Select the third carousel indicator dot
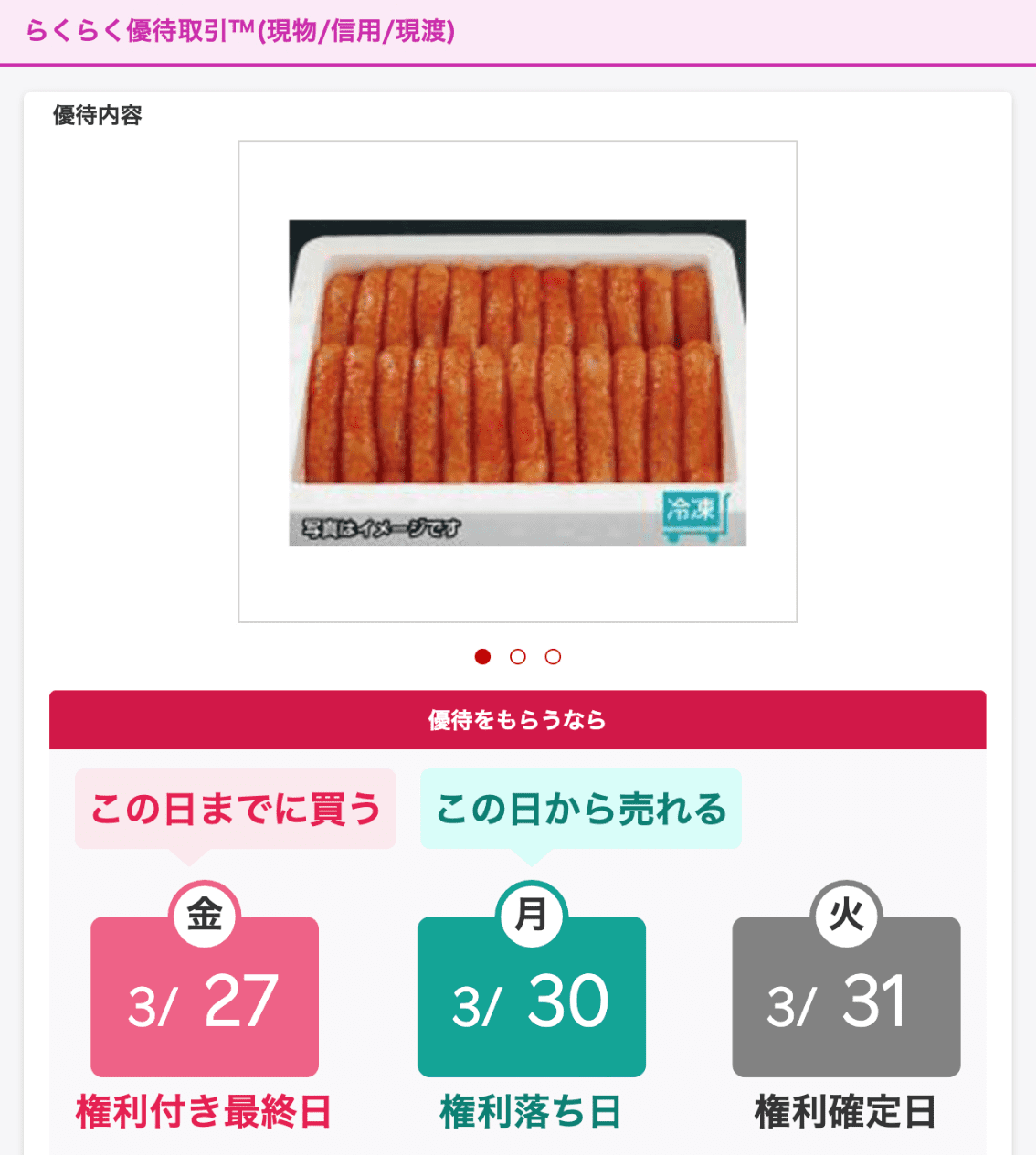The height and width of the screenshot is (1155, 1036). point(553,657)
